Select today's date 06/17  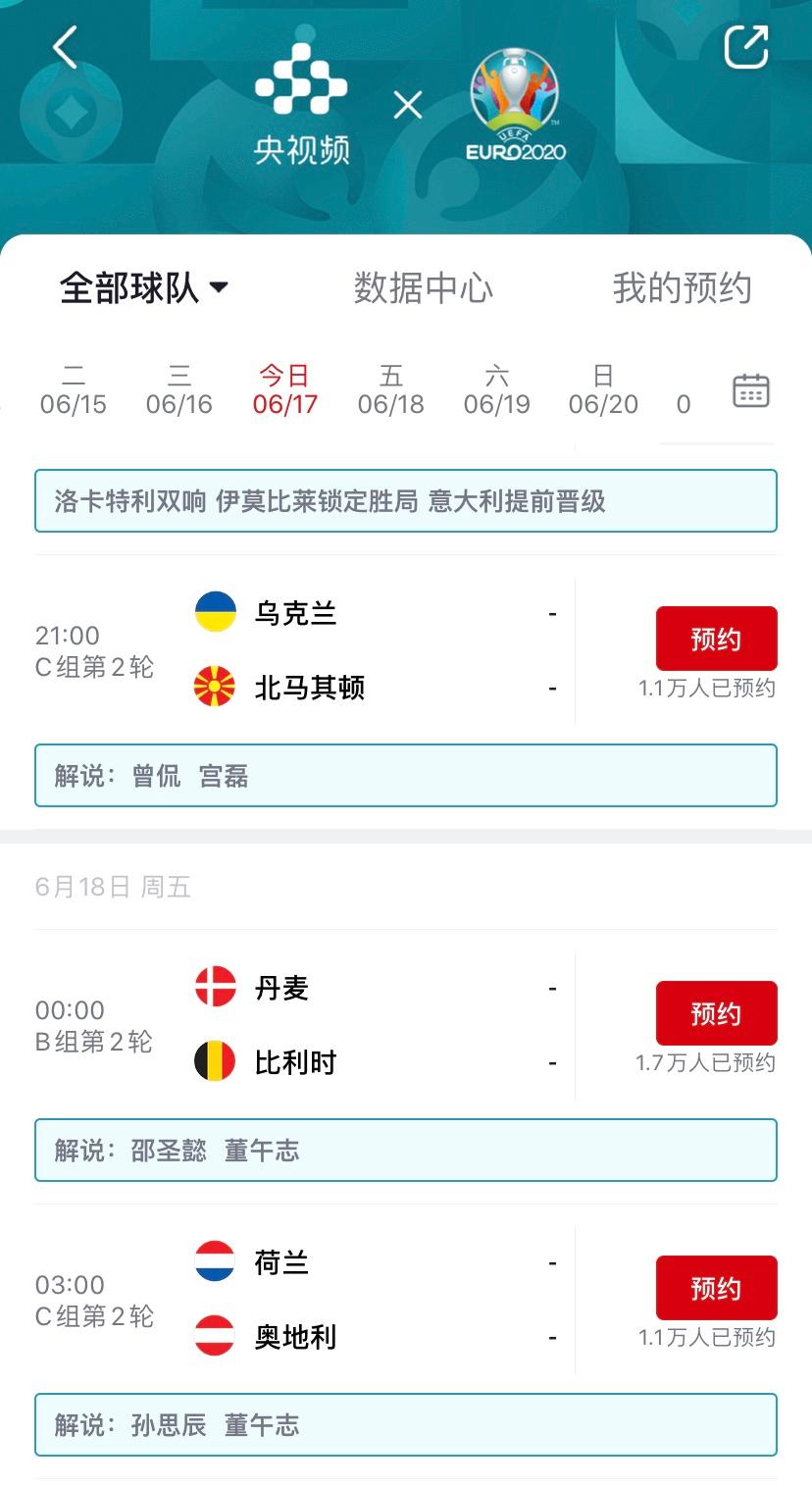285,390
